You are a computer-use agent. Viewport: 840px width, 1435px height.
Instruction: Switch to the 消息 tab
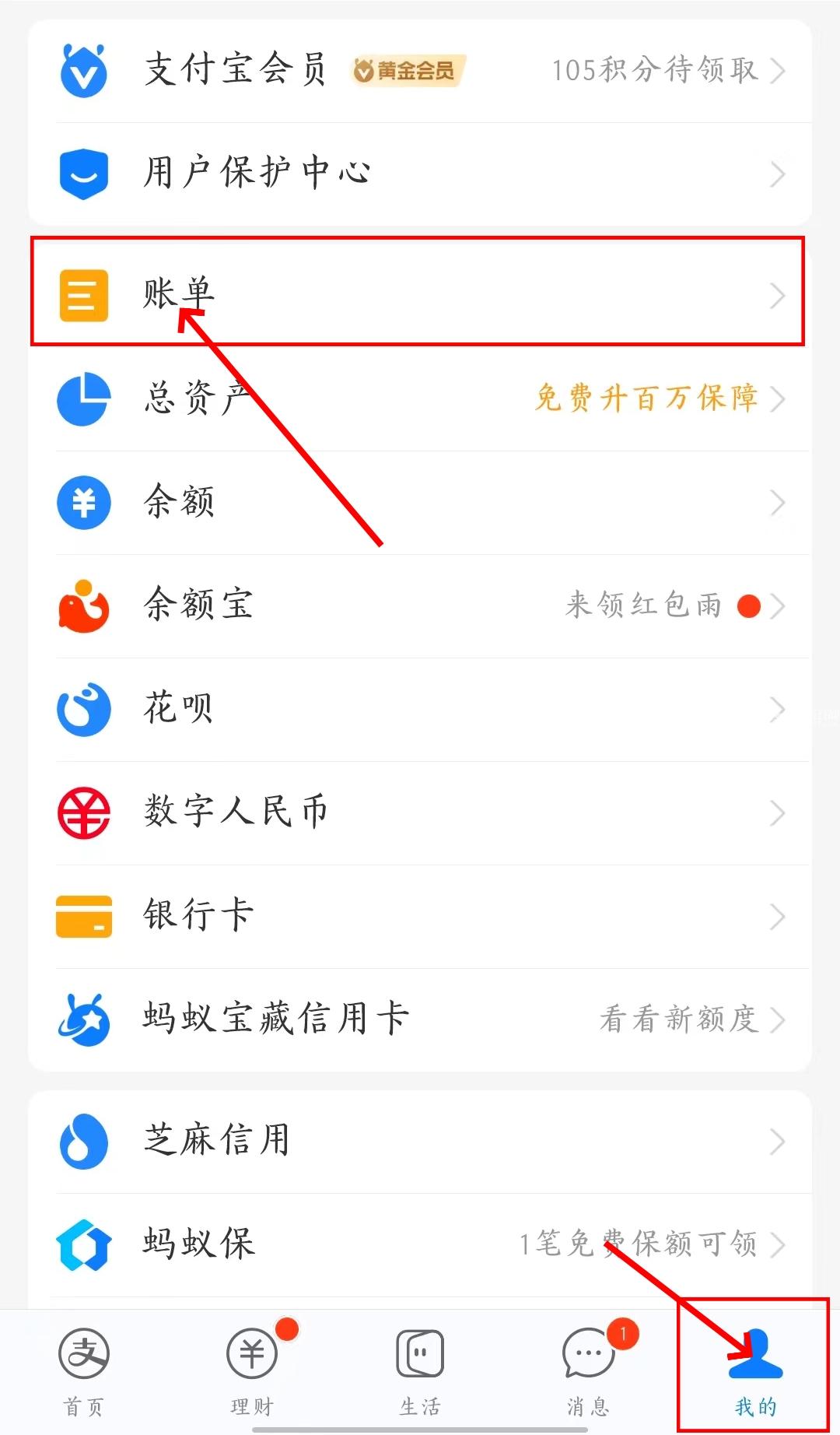click(x=588, y=1371)
